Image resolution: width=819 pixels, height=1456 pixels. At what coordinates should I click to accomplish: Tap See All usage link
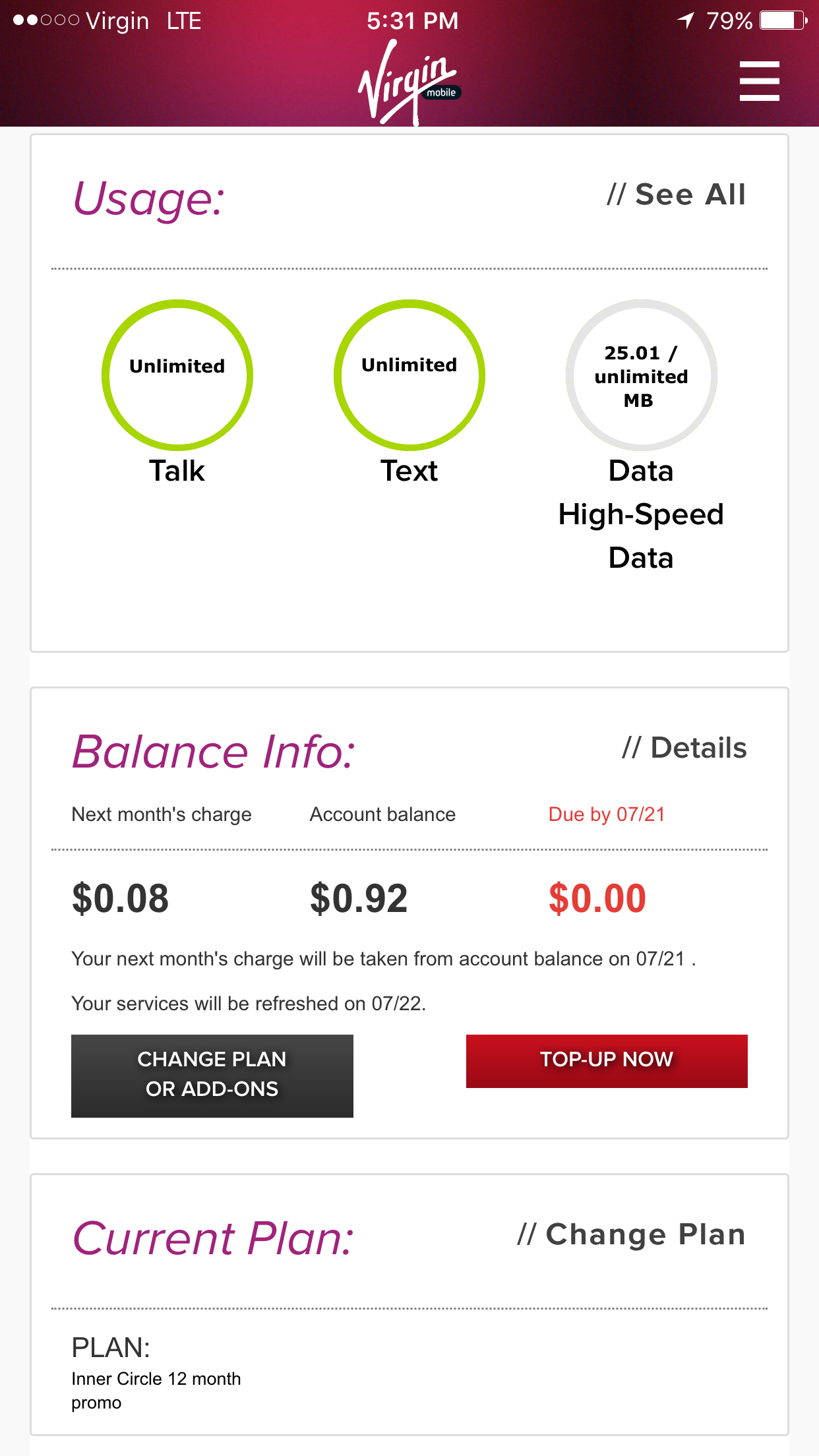(x=677, y=195)
